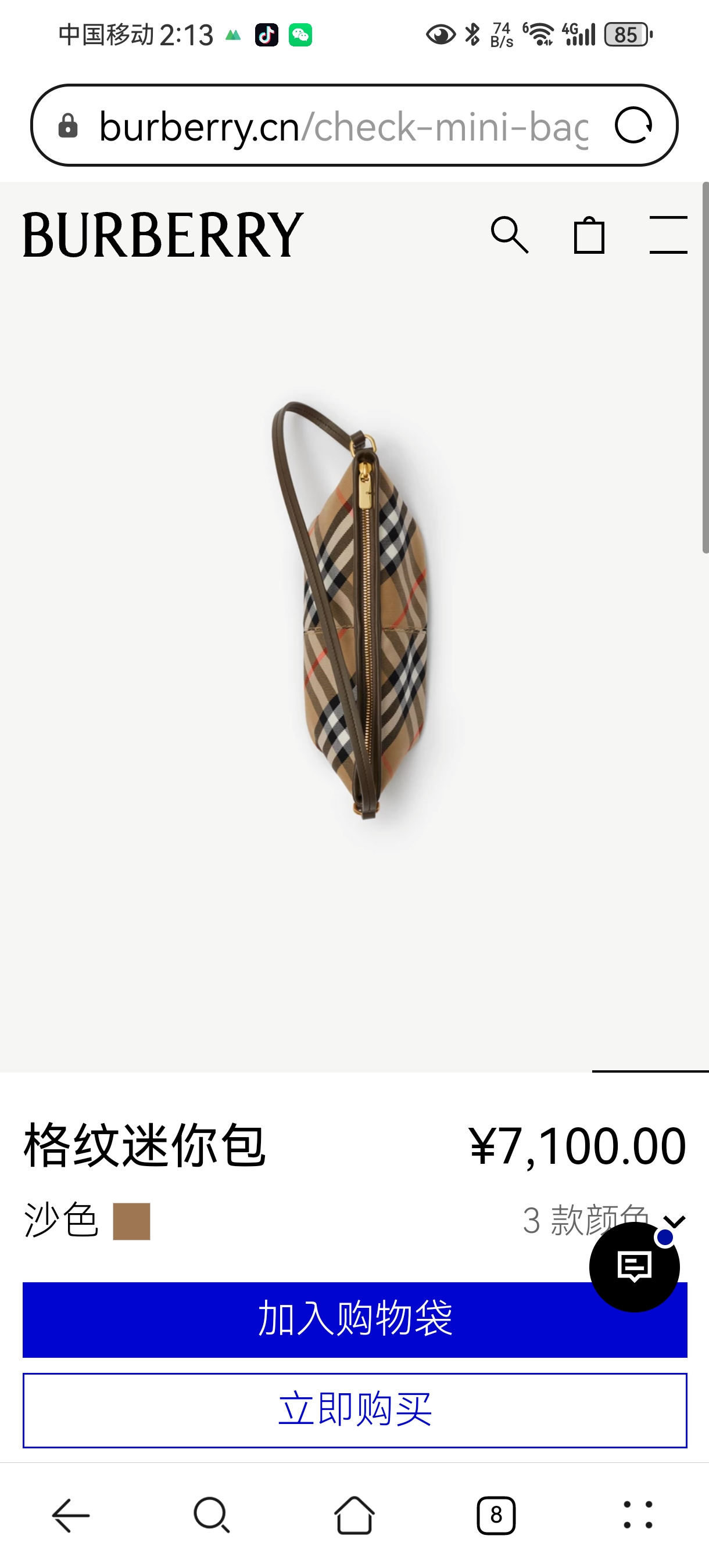Image resolution: width=709 pixels, height=1568 pixels.
Task: Tap the browser URL address bar
Action: click(341, 126)
